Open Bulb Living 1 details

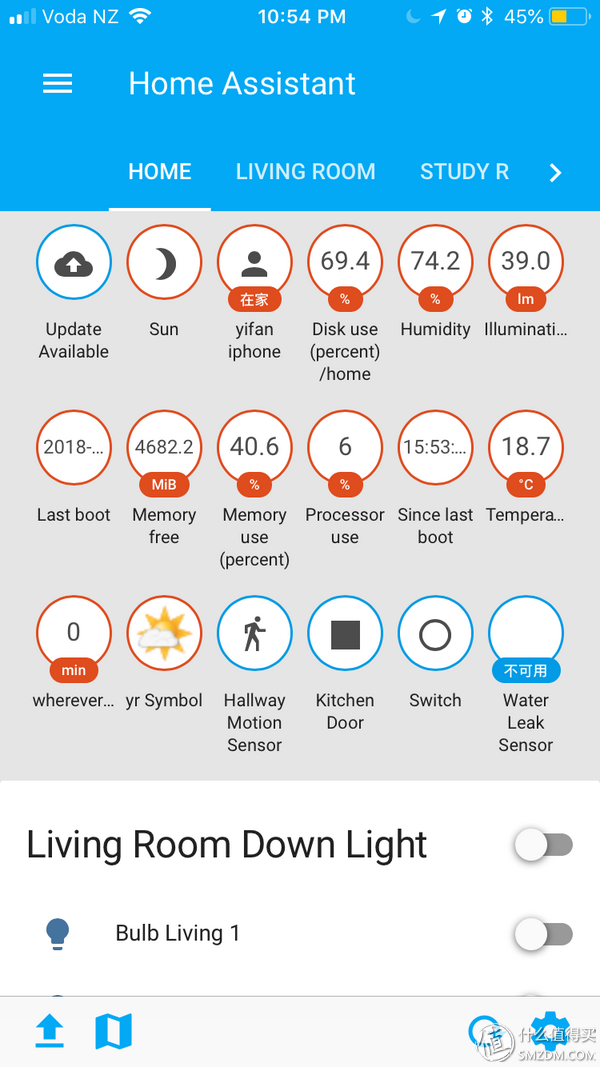coord(178,933)
